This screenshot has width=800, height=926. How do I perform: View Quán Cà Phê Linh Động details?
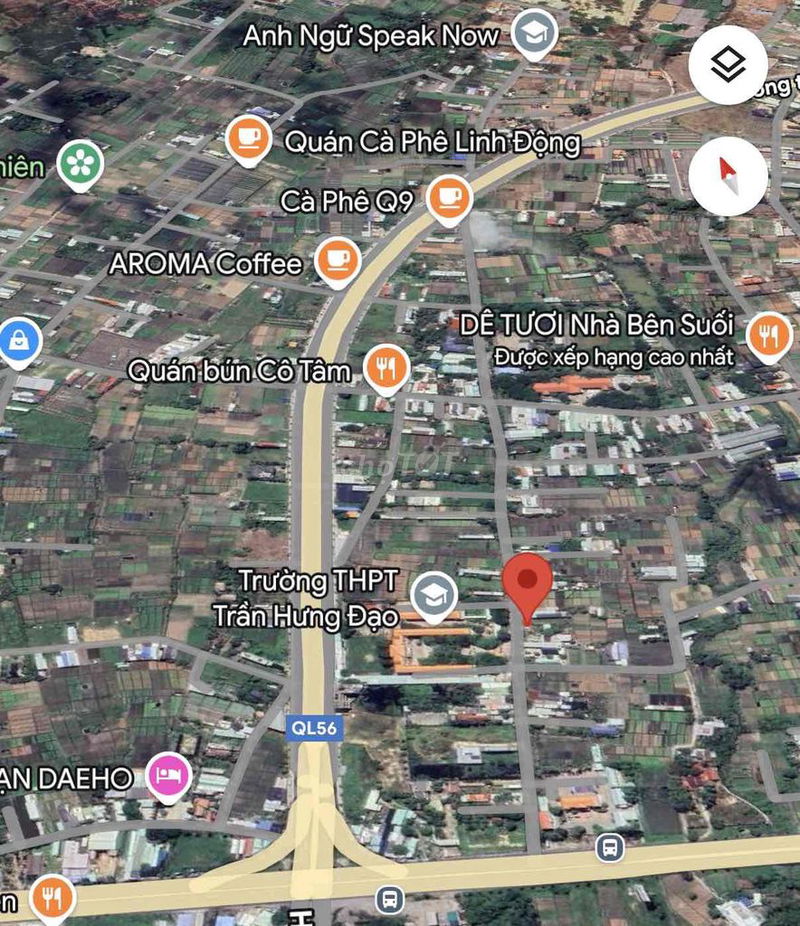(x=247, y=139)
